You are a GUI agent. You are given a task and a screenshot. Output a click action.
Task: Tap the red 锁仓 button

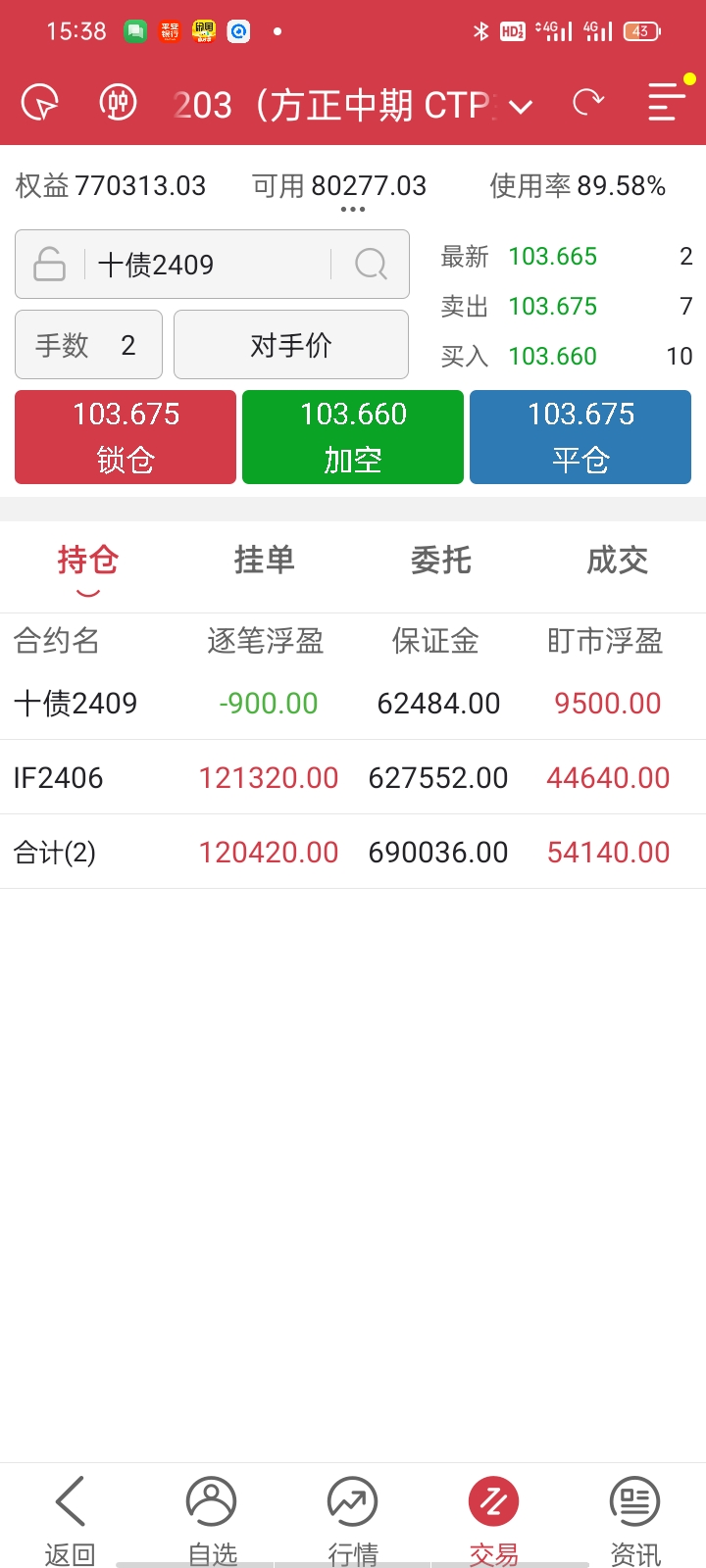click(x=126, y=437)
